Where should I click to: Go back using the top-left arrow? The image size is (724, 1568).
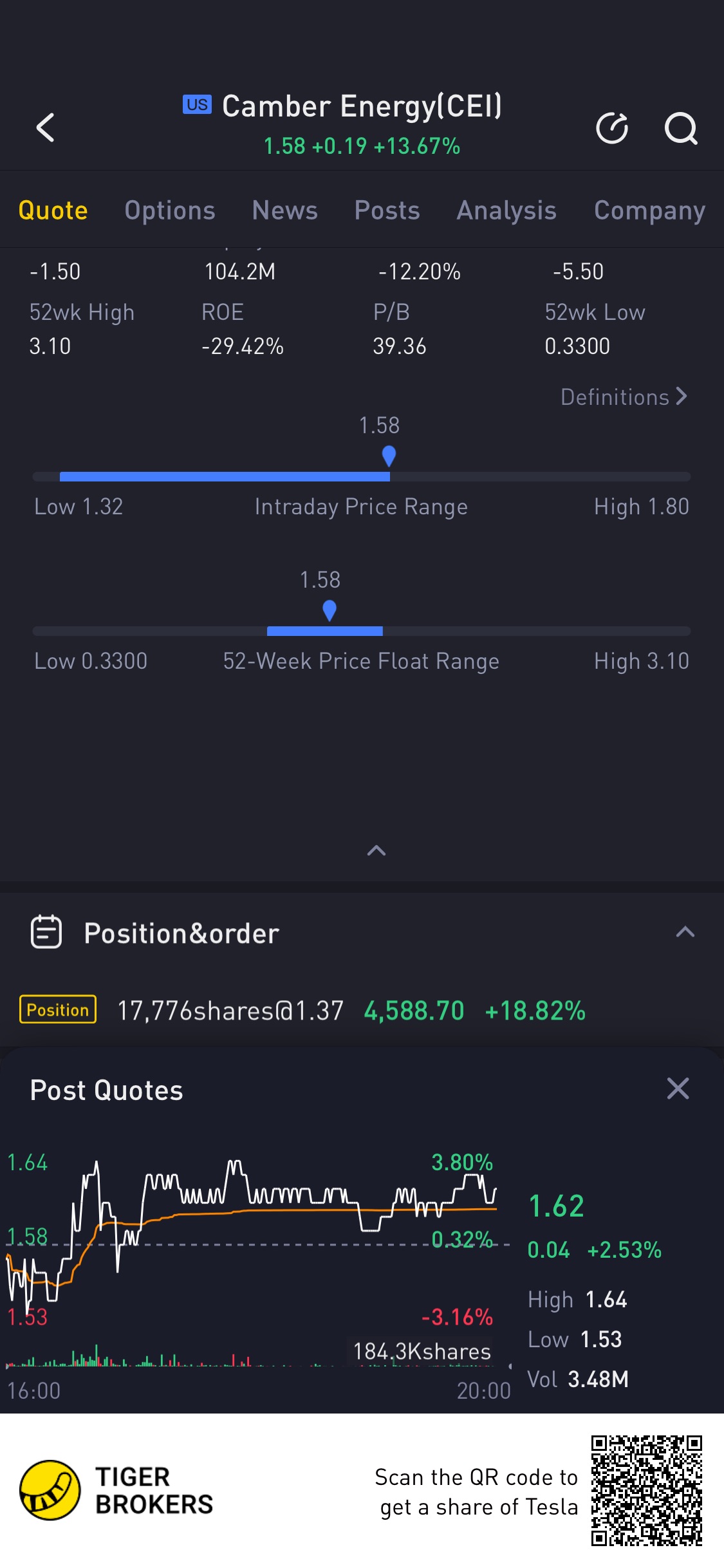pyautogui.click(x=45, y=127)
